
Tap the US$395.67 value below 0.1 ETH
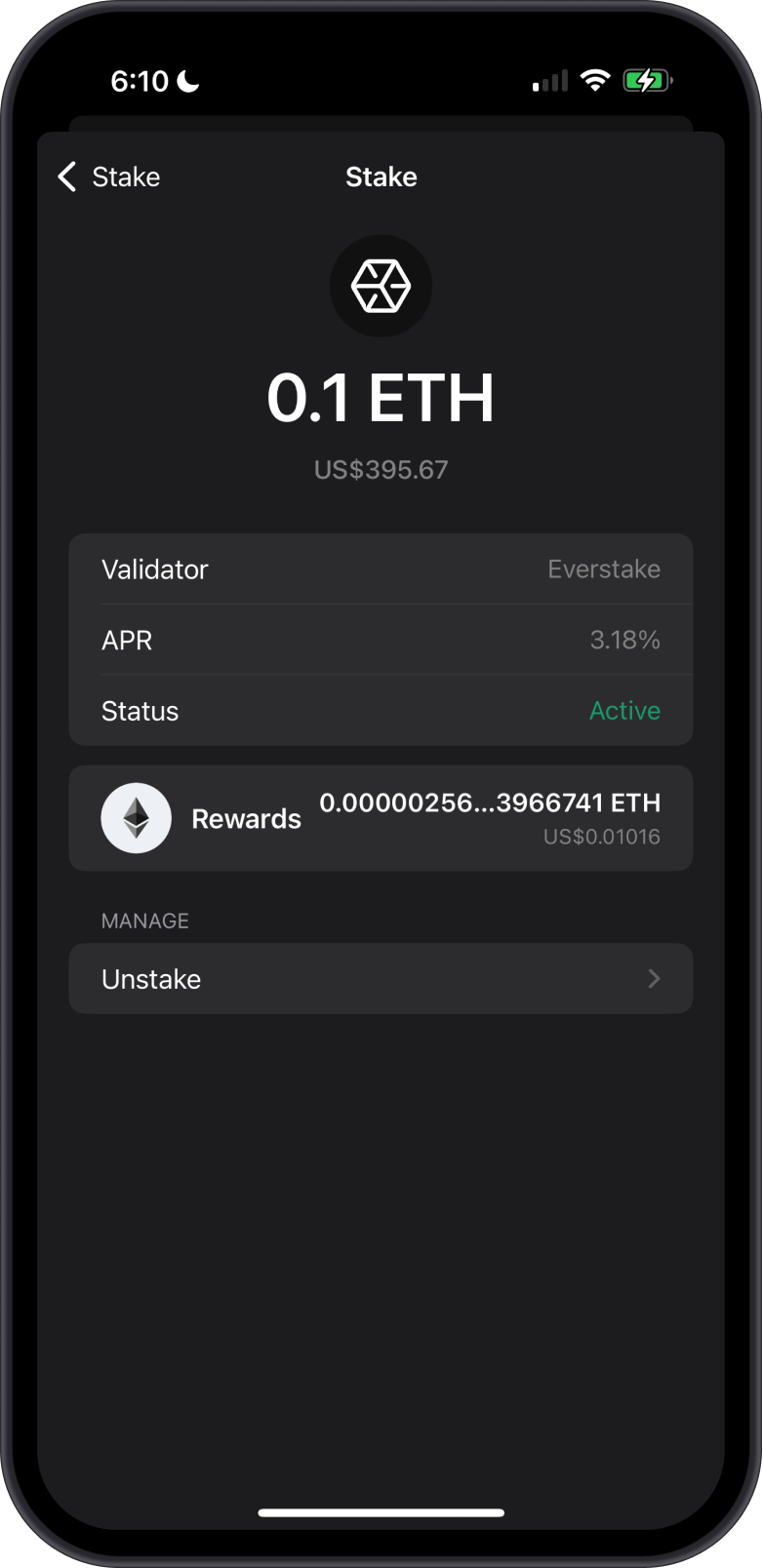(381, 469)
